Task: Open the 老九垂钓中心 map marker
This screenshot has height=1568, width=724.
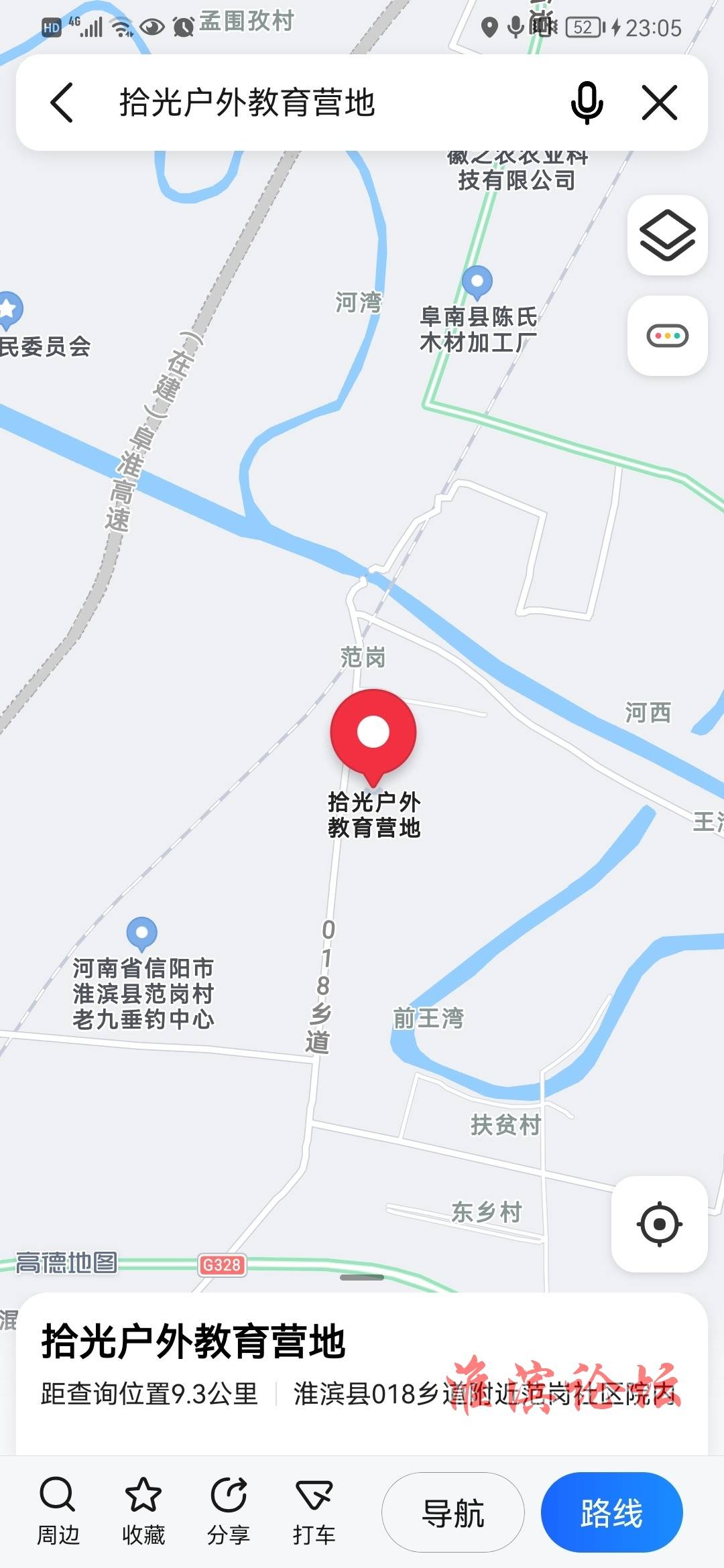Action: (x=142, y=931)
